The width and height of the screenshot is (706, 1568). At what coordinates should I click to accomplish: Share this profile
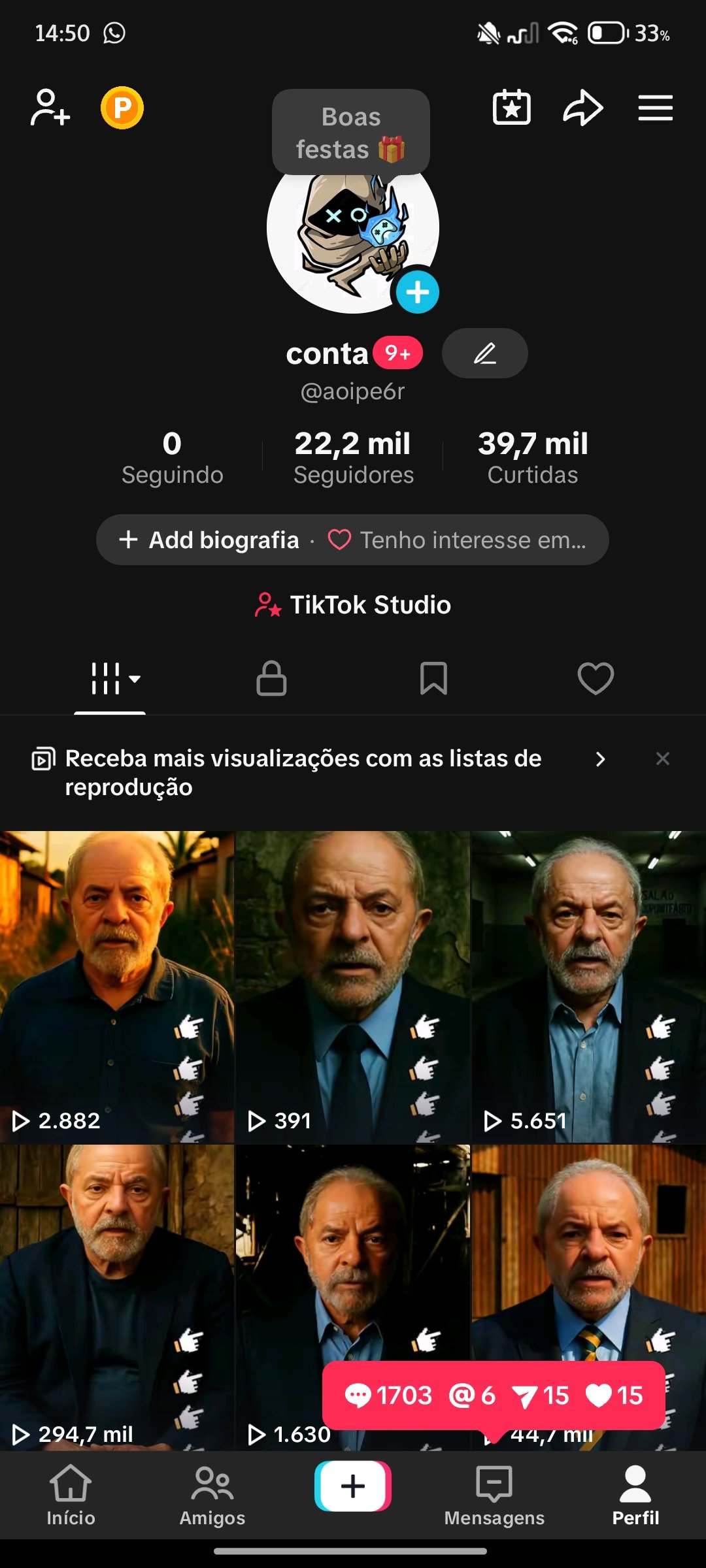[582, 108]
